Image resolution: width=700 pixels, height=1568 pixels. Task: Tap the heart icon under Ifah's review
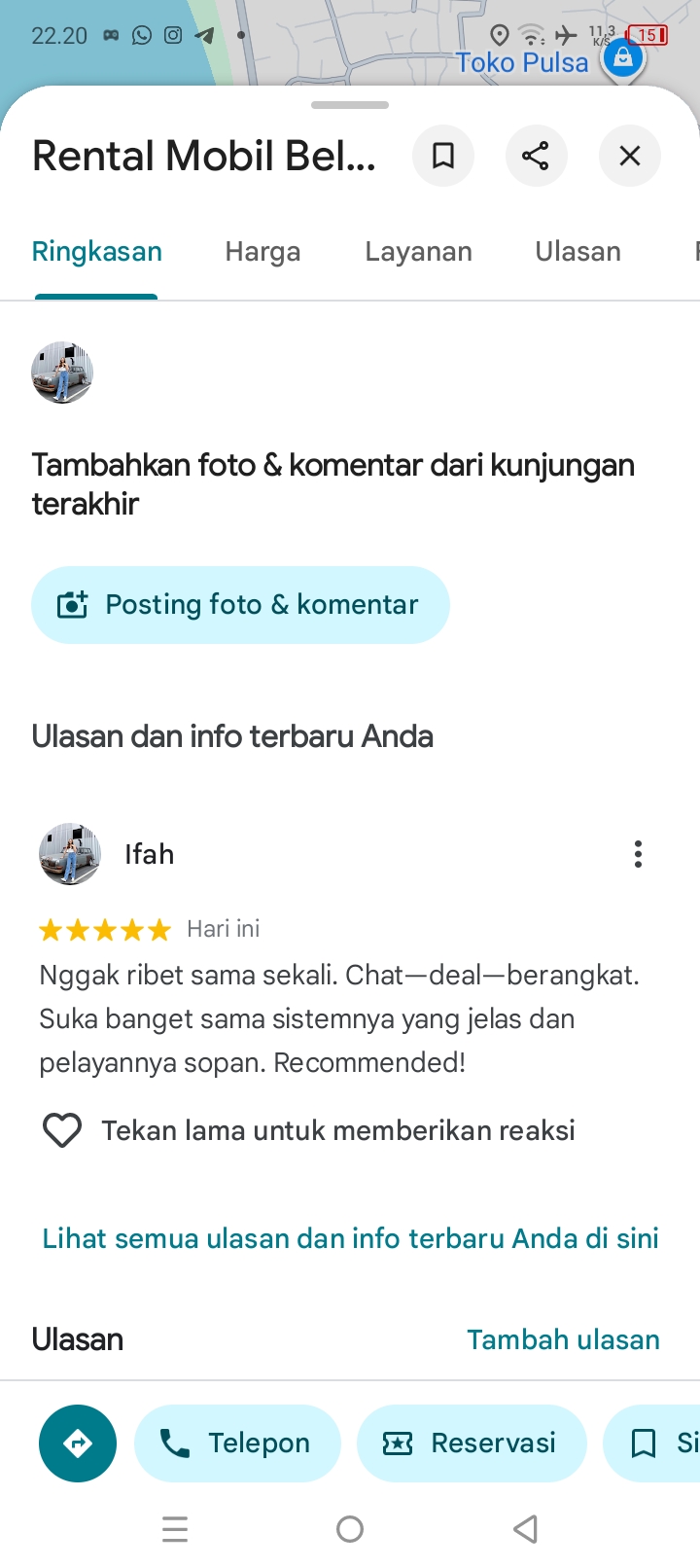(x=62, y=1130)
